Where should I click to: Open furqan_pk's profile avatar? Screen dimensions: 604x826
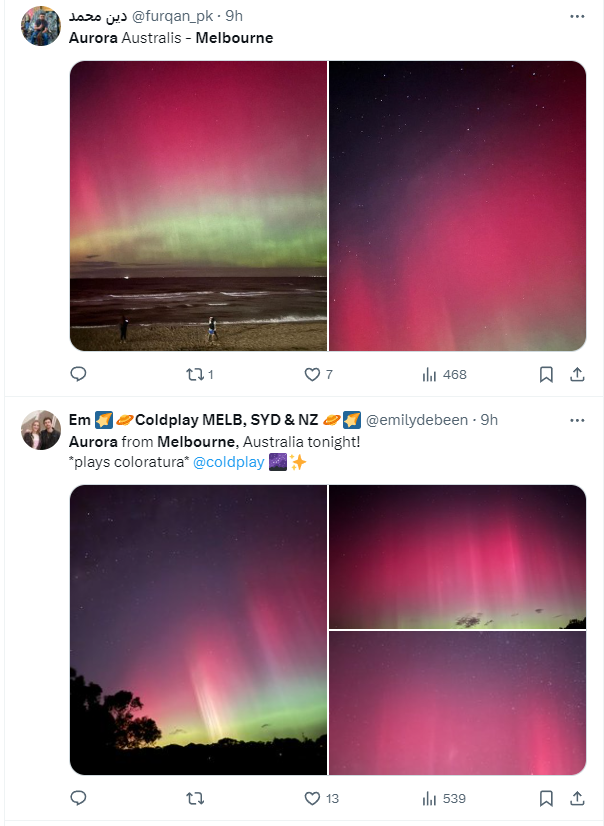point(41,27)
